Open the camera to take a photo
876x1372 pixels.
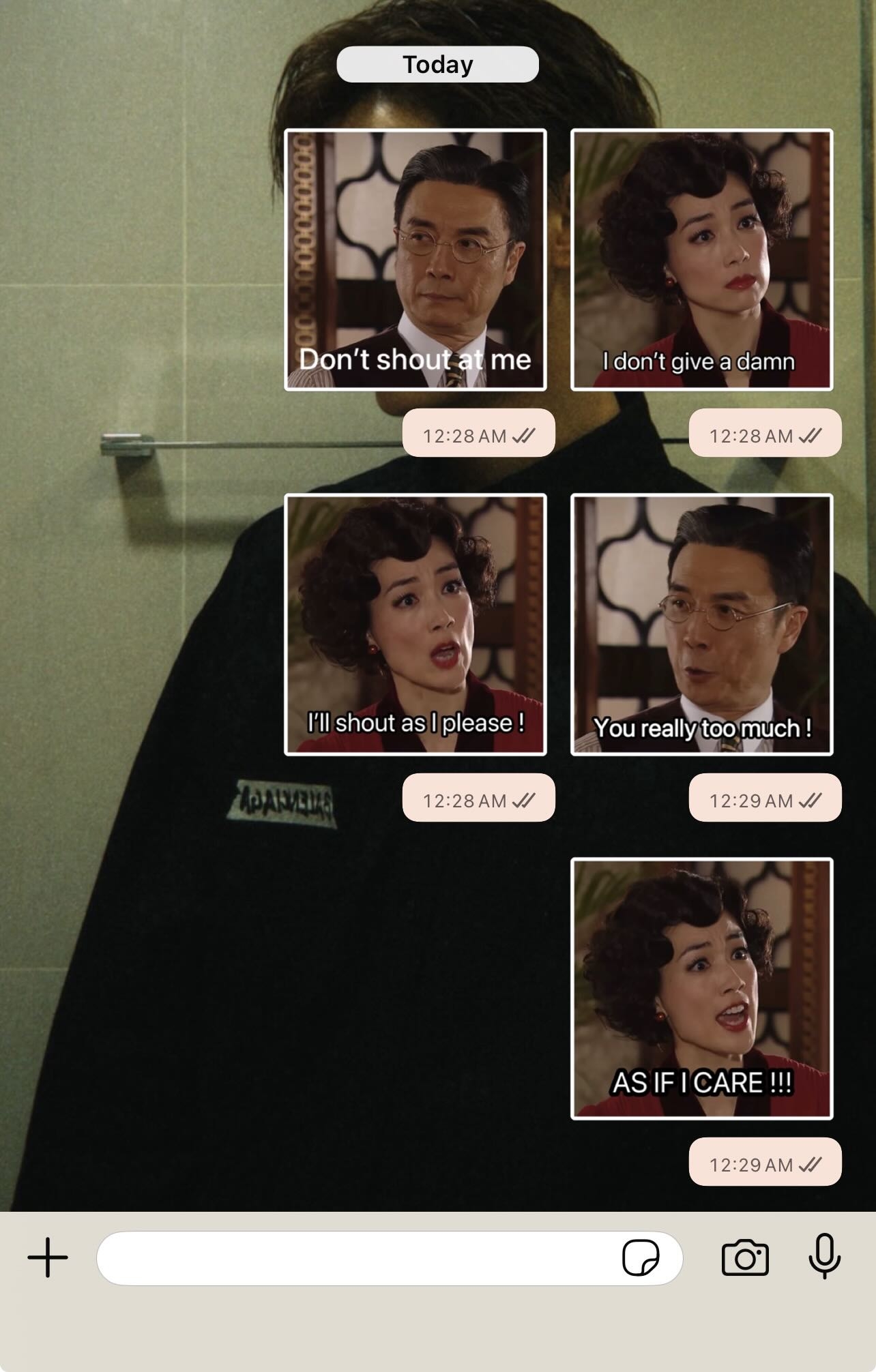pyautogui.click(x=745, y=1258)
